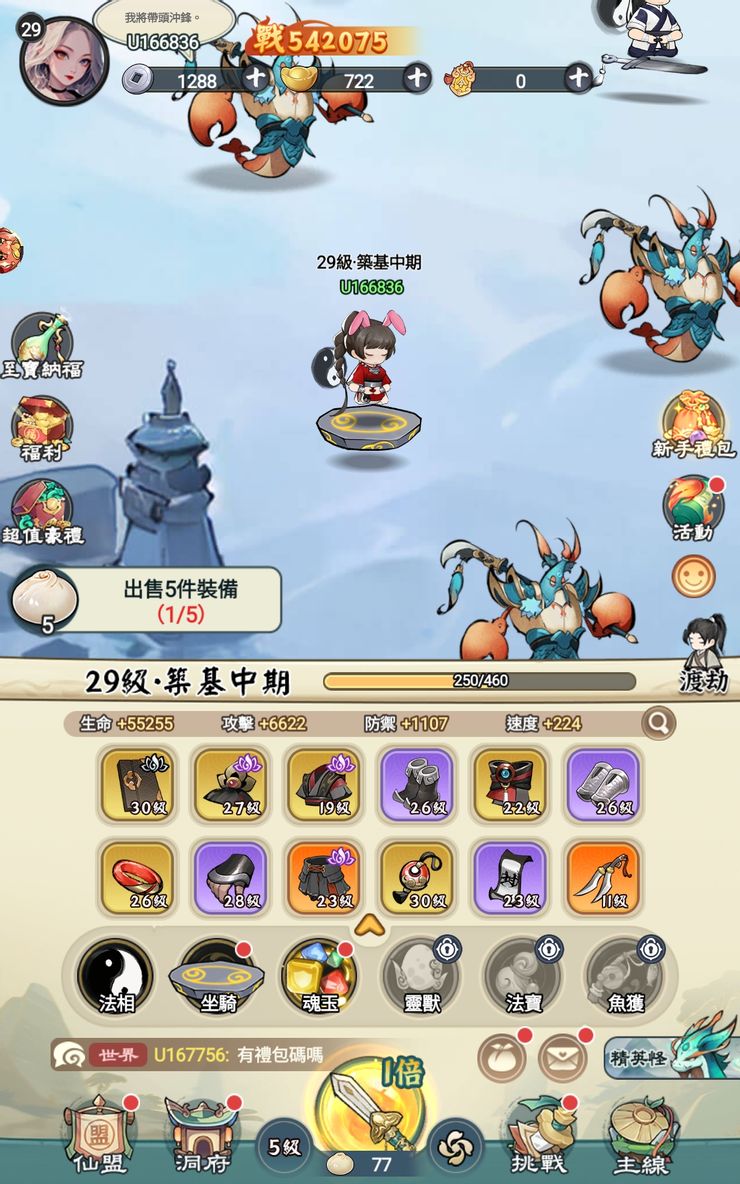Open the stats magnifier icon

(x=658, y=723)
